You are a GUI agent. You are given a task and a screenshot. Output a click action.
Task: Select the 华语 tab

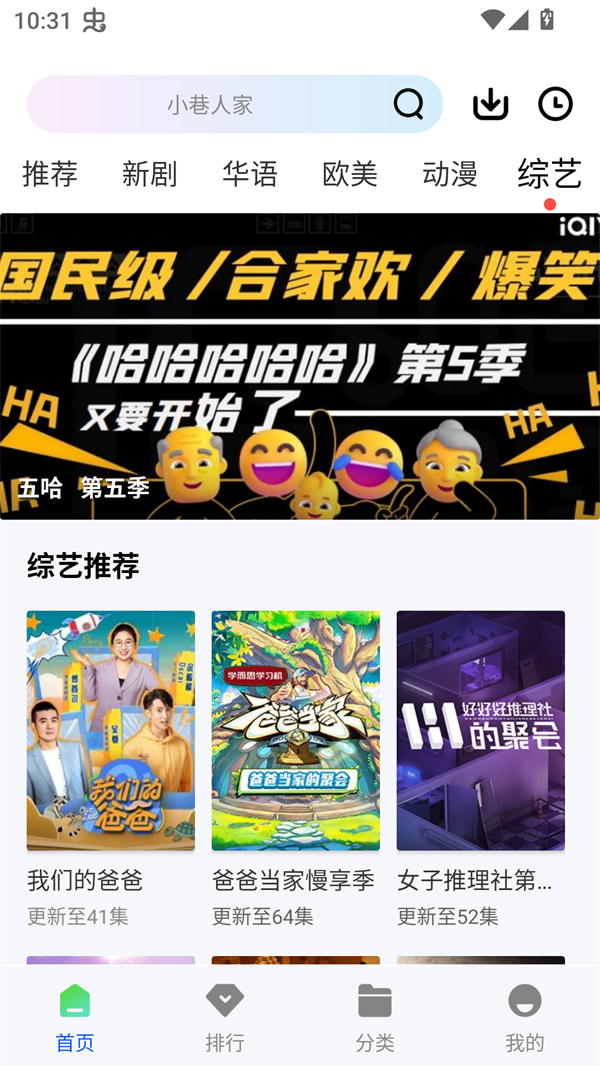pyautogui.click(x=250, y=174)
